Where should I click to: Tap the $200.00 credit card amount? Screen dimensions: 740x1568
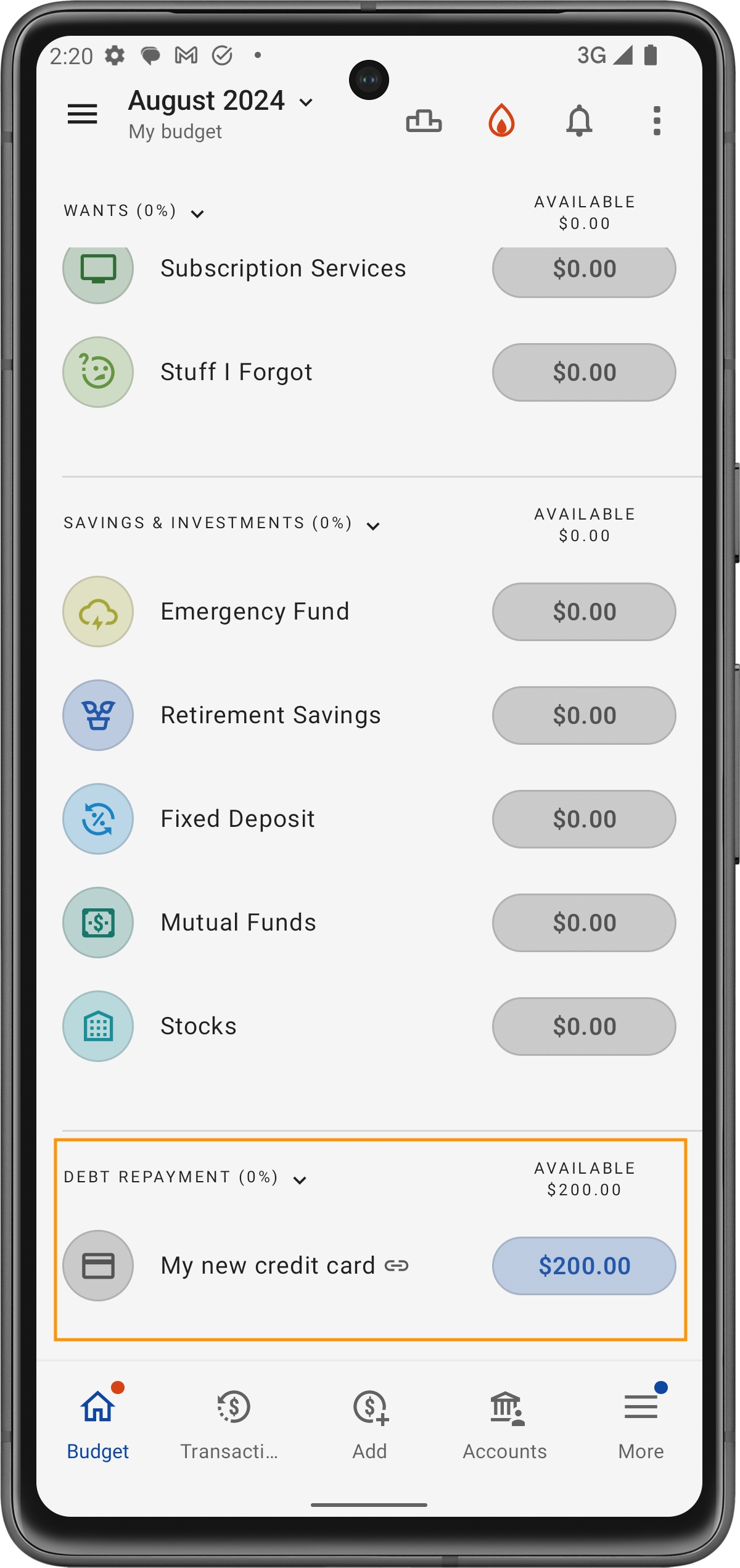tap(583, 1266)
